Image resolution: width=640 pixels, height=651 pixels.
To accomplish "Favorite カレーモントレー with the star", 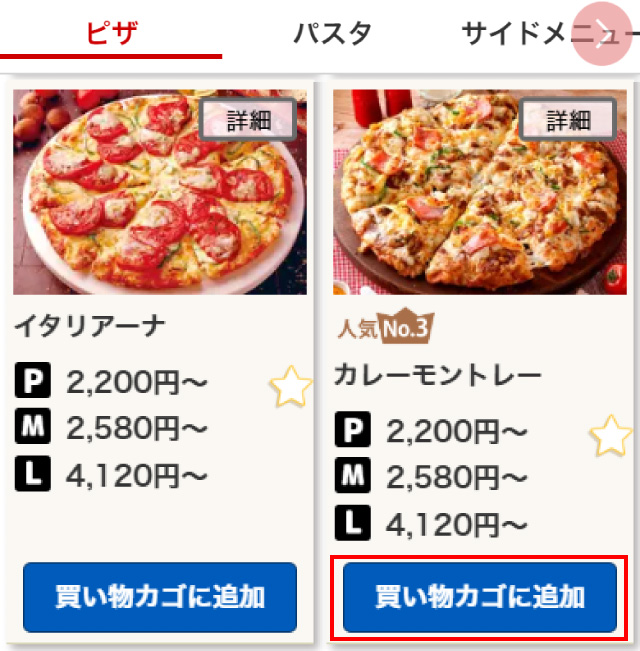I will (611, 436).
